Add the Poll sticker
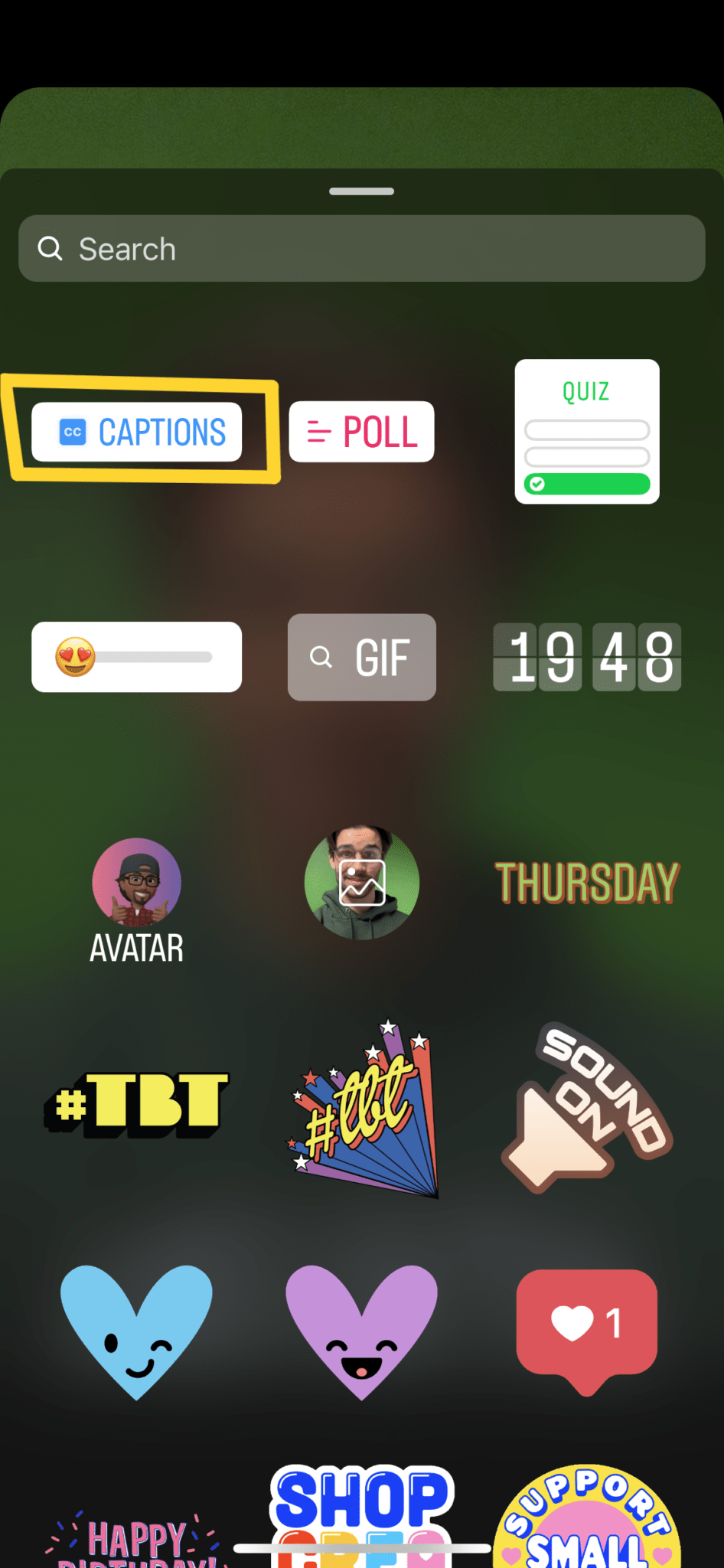The width and height of the screenshot is (724, 1568). (x=361, y=432)
